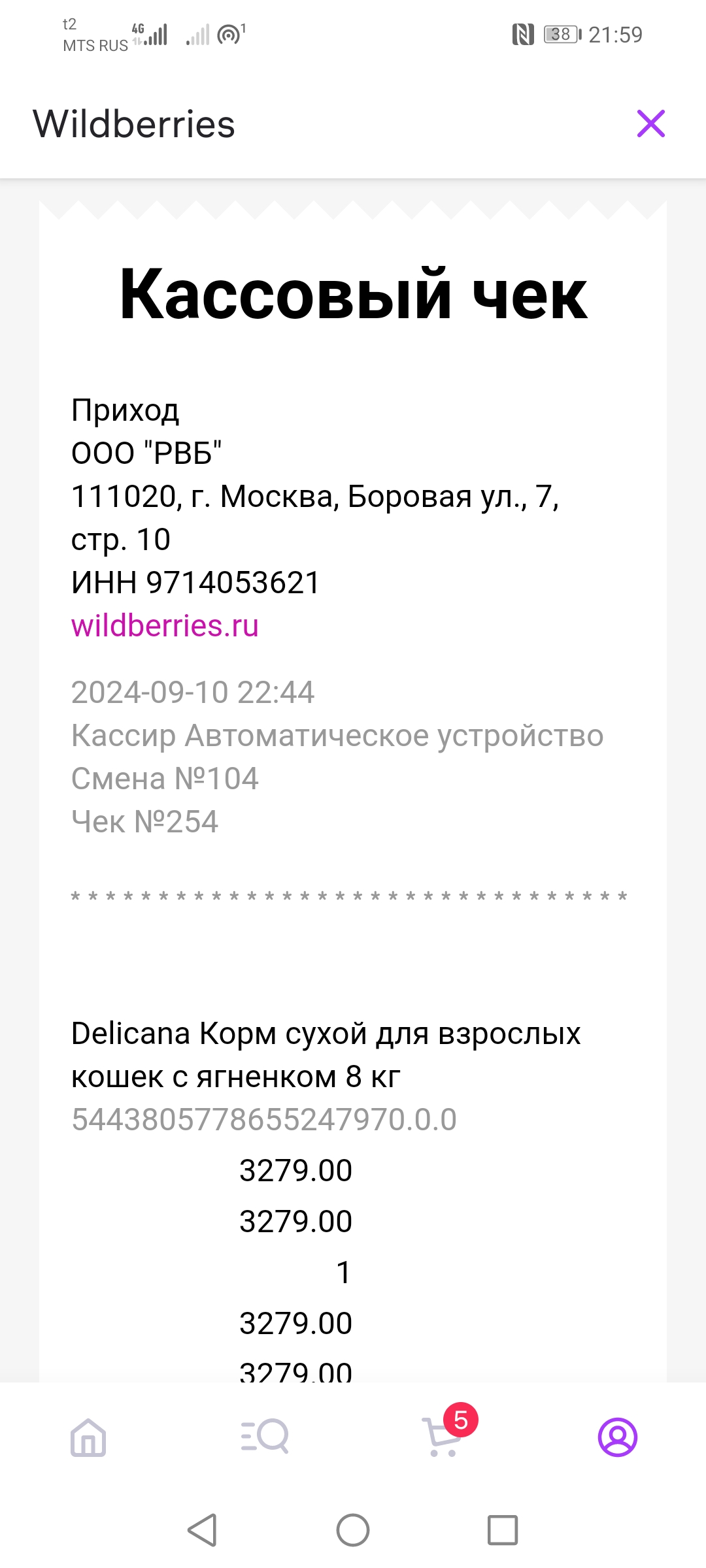Close the Wildberries receipt view

[651, 123]
